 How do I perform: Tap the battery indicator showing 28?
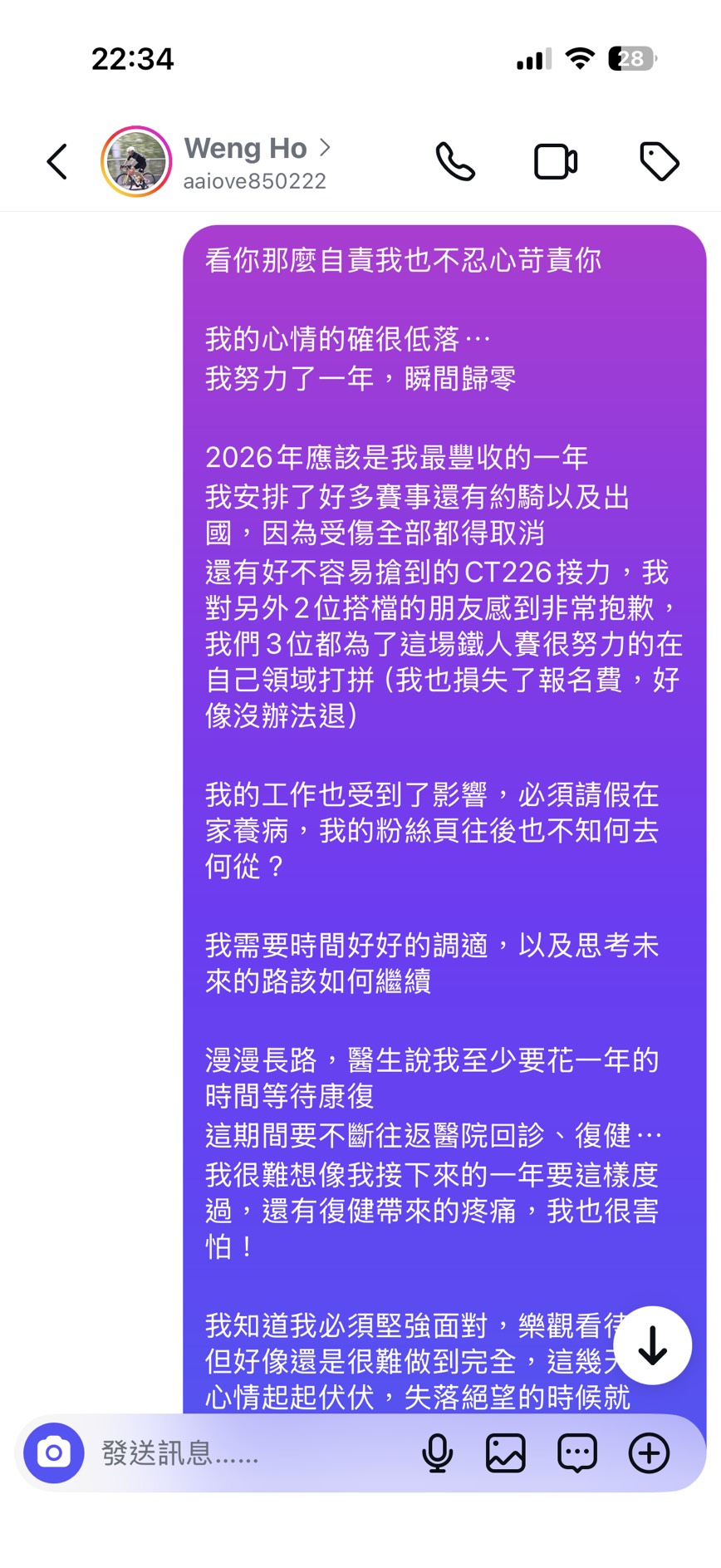pos(629,57)
